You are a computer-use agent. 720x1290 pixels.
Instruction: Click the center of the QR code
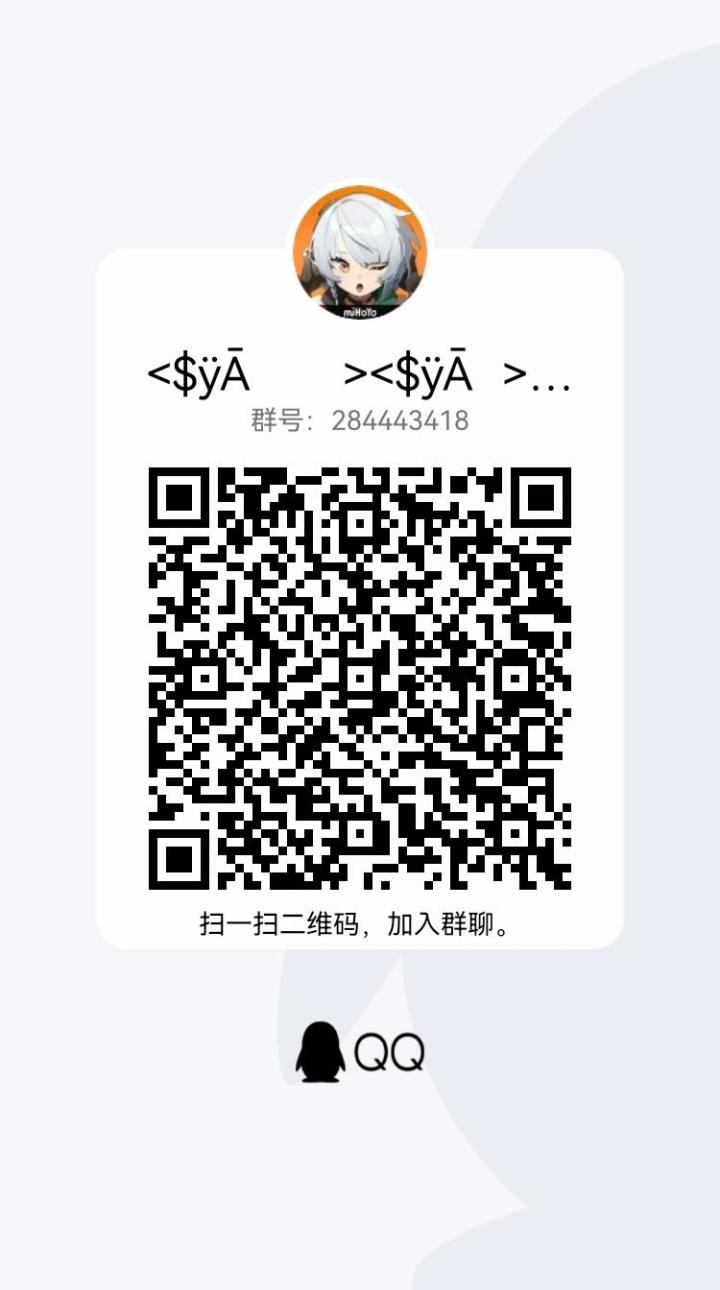[x=360, y=680]
